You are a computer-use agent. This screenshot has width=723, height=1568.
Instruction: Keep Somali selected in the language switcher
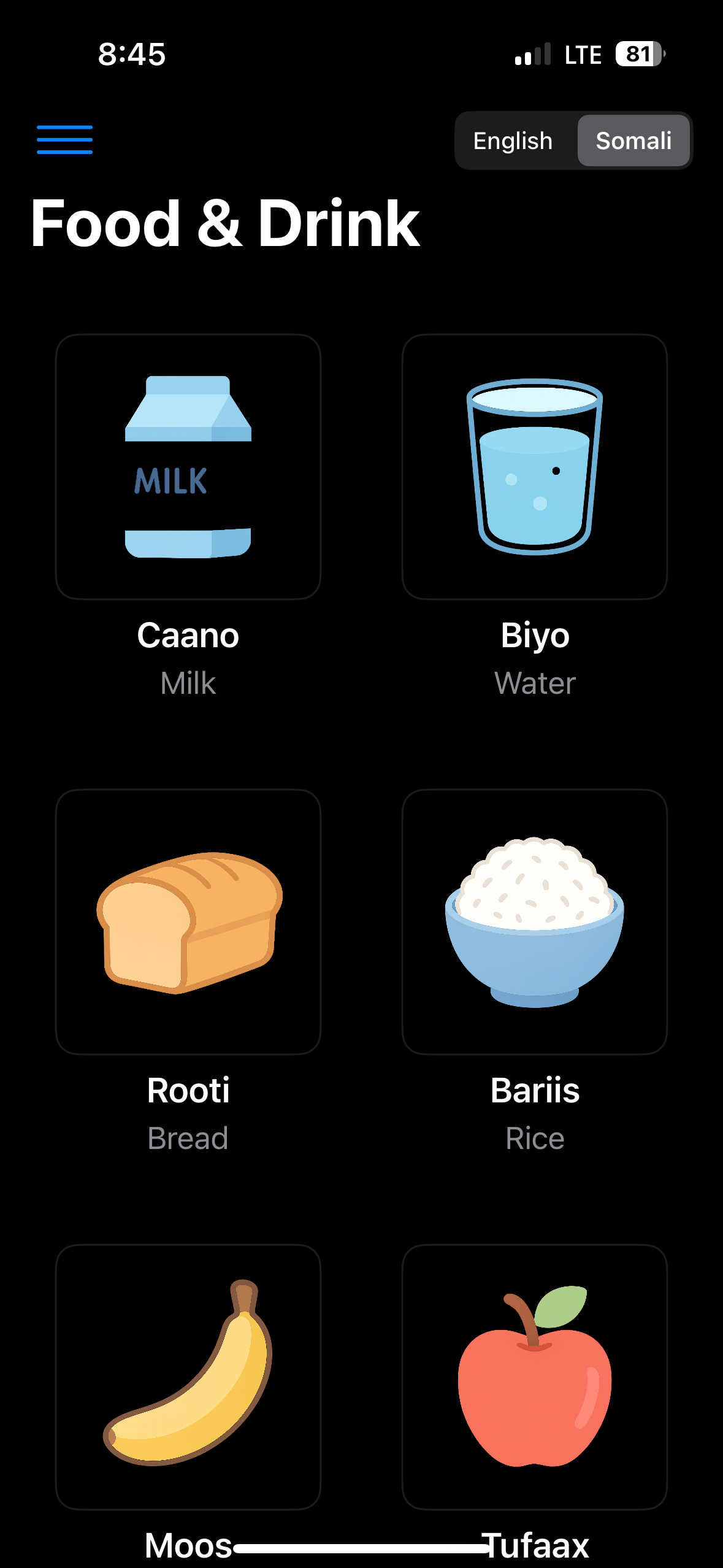pos(633,140)
